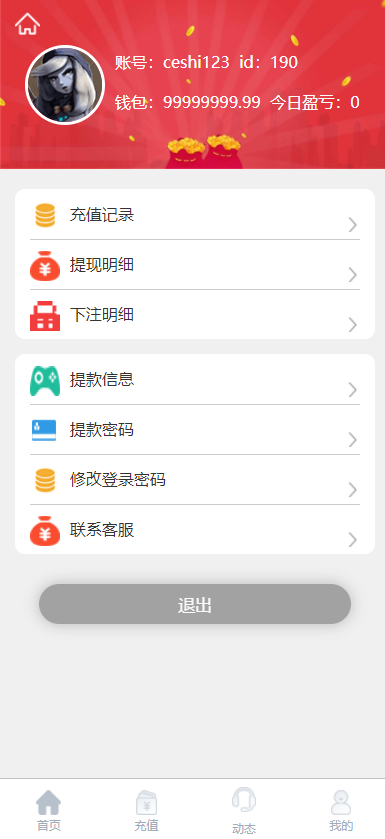Open the profile avatar picture
Image resolution: width=385 pixels, height=839 pixels.
point(65,85)
